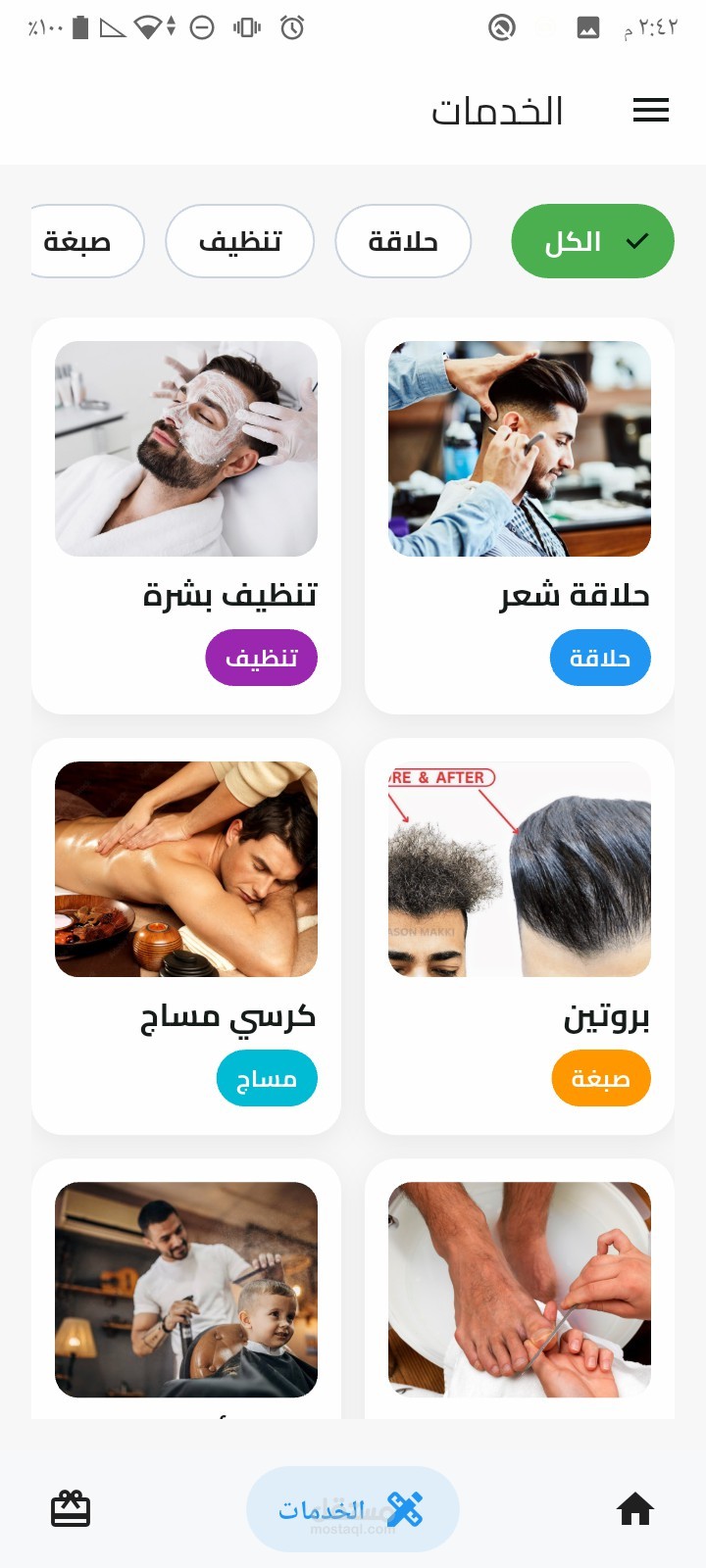Open the حلاقة شعر service card
The image size is (706, 1568).
(x=519, y=514)
